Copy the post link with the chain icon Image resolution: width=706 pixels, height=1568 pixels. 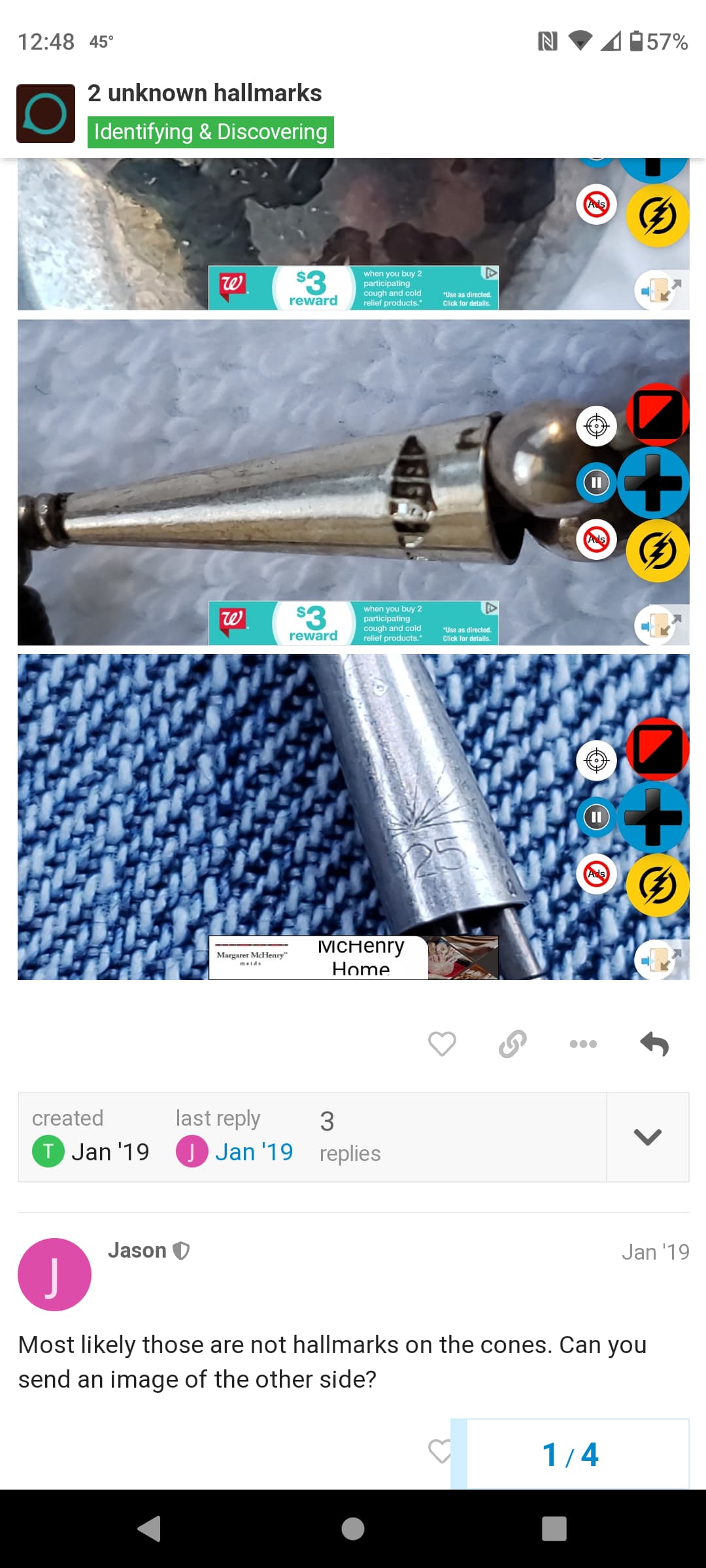[x=513, y=1043]
